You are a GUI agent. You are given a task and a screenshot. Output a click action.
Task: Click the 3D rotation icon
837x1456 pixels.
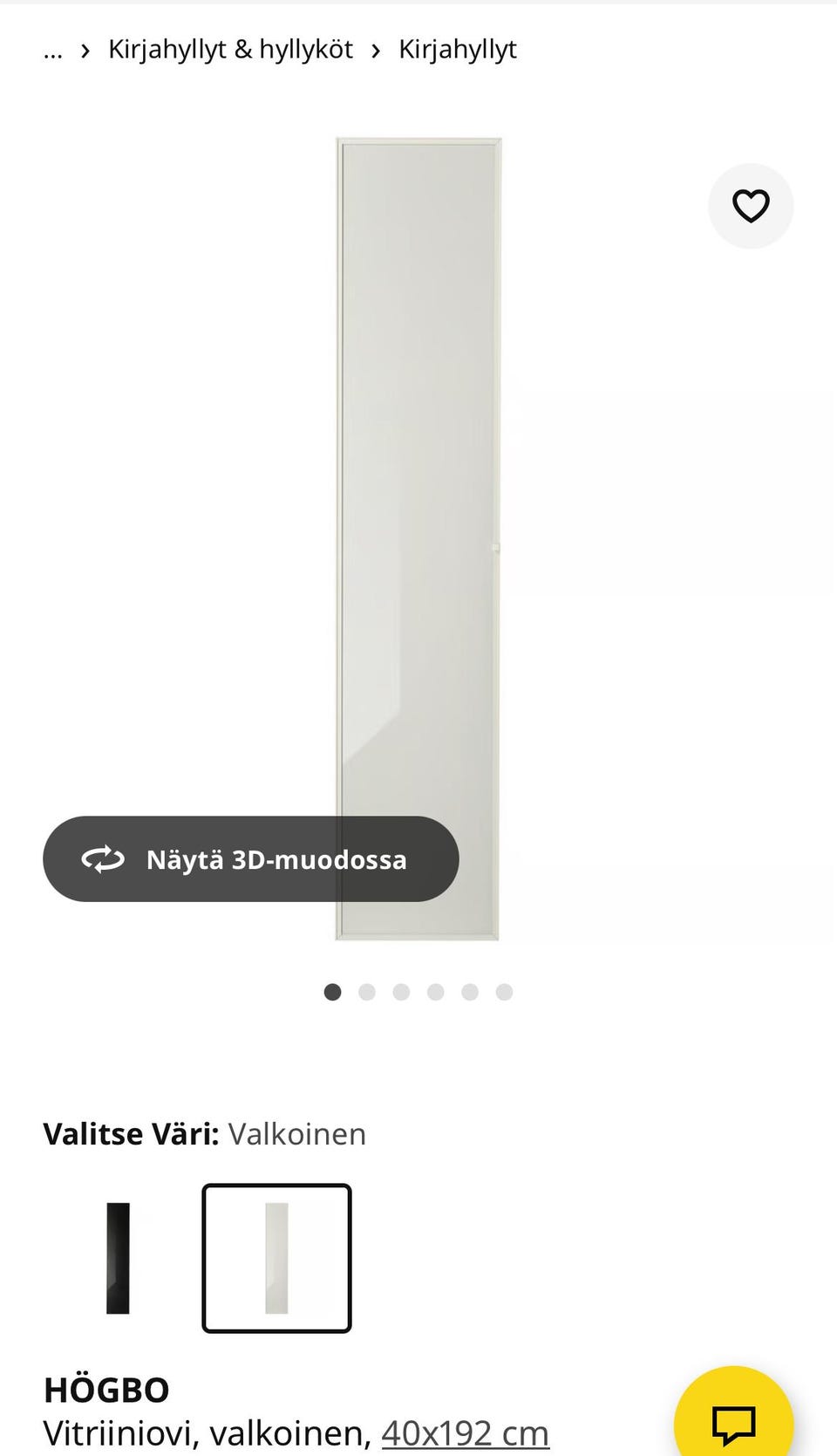(x=105, y=859)
